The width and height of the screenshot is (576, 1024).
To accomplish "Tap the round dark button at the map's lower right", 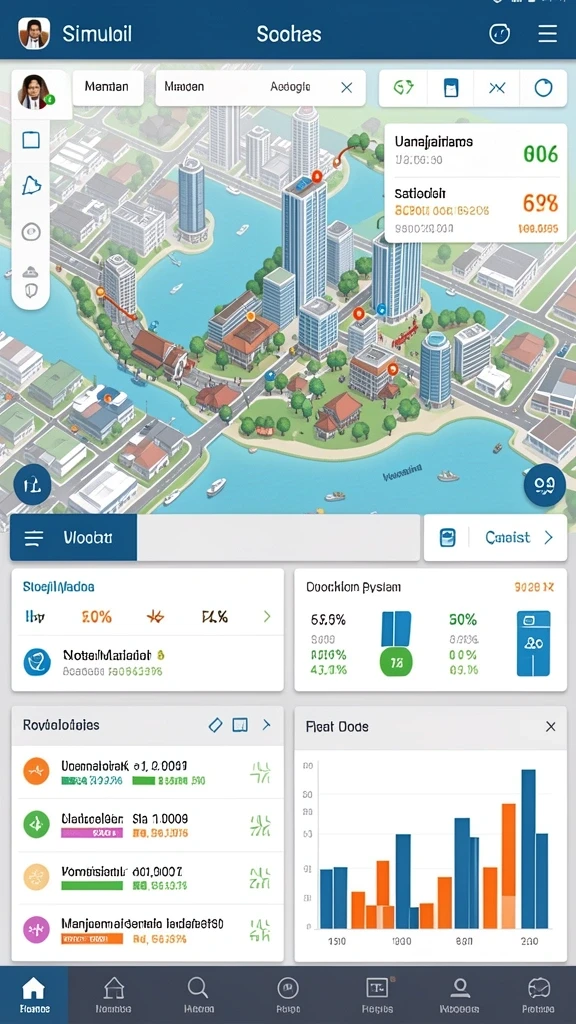I will 545,484.
